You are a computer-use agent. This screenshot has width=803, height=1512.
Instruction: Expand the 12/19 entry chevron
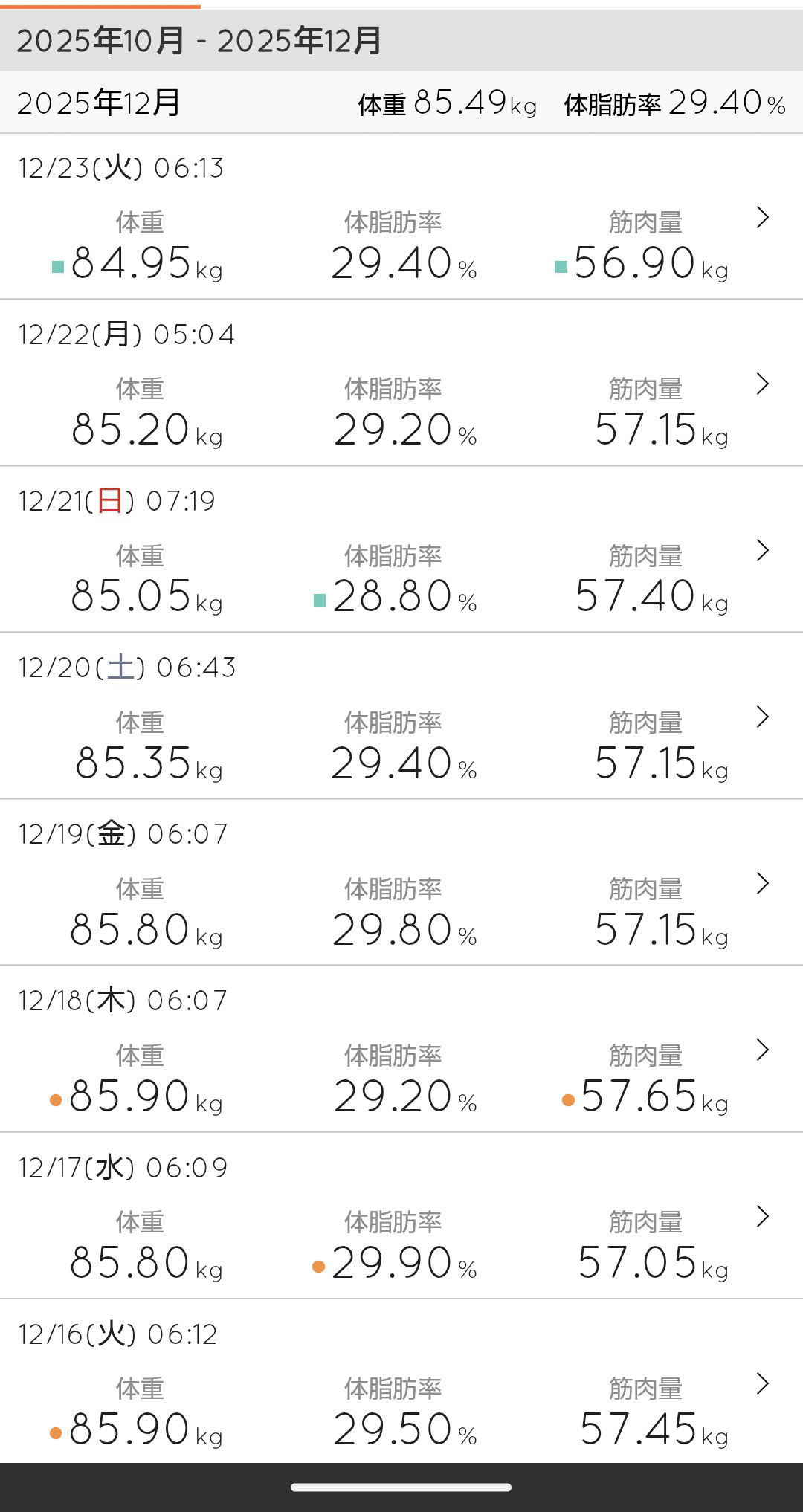[761, 883]
